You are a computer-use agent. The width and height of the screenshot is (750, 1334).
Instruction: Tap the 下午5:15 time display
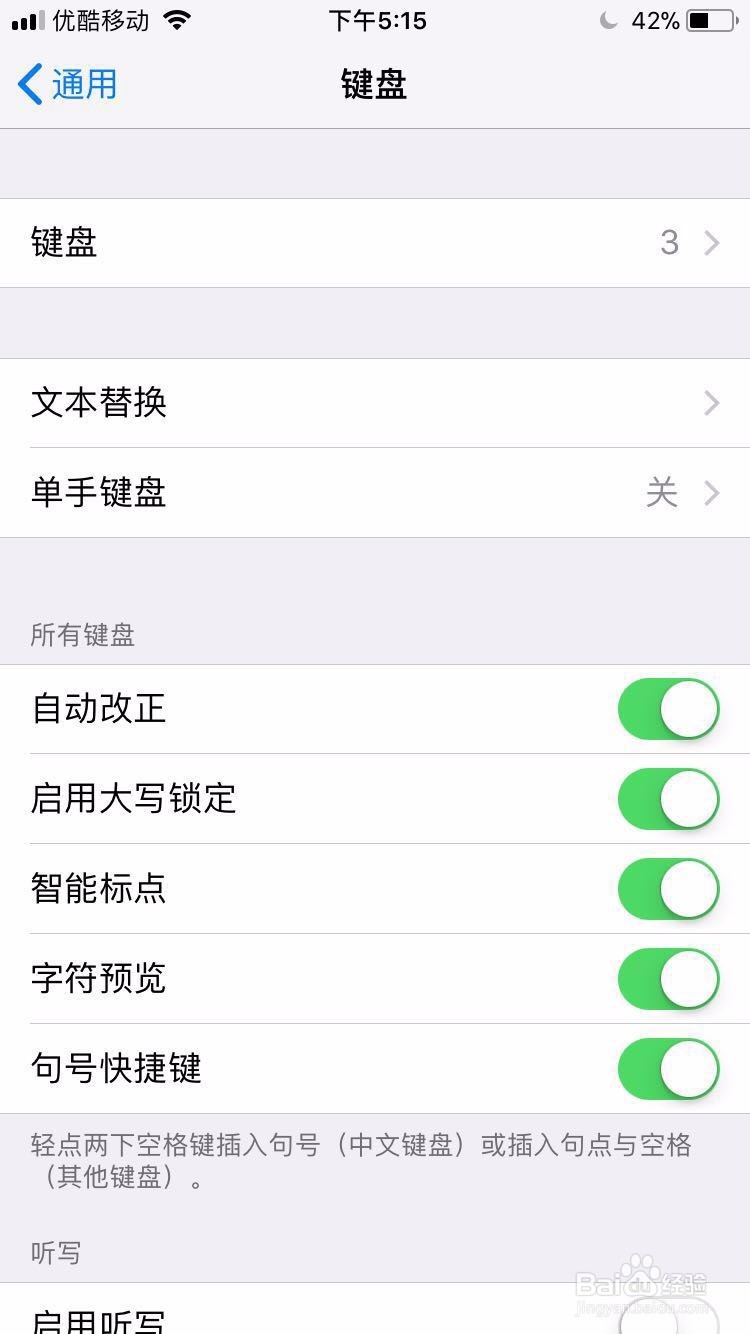(x=377, y=20)
